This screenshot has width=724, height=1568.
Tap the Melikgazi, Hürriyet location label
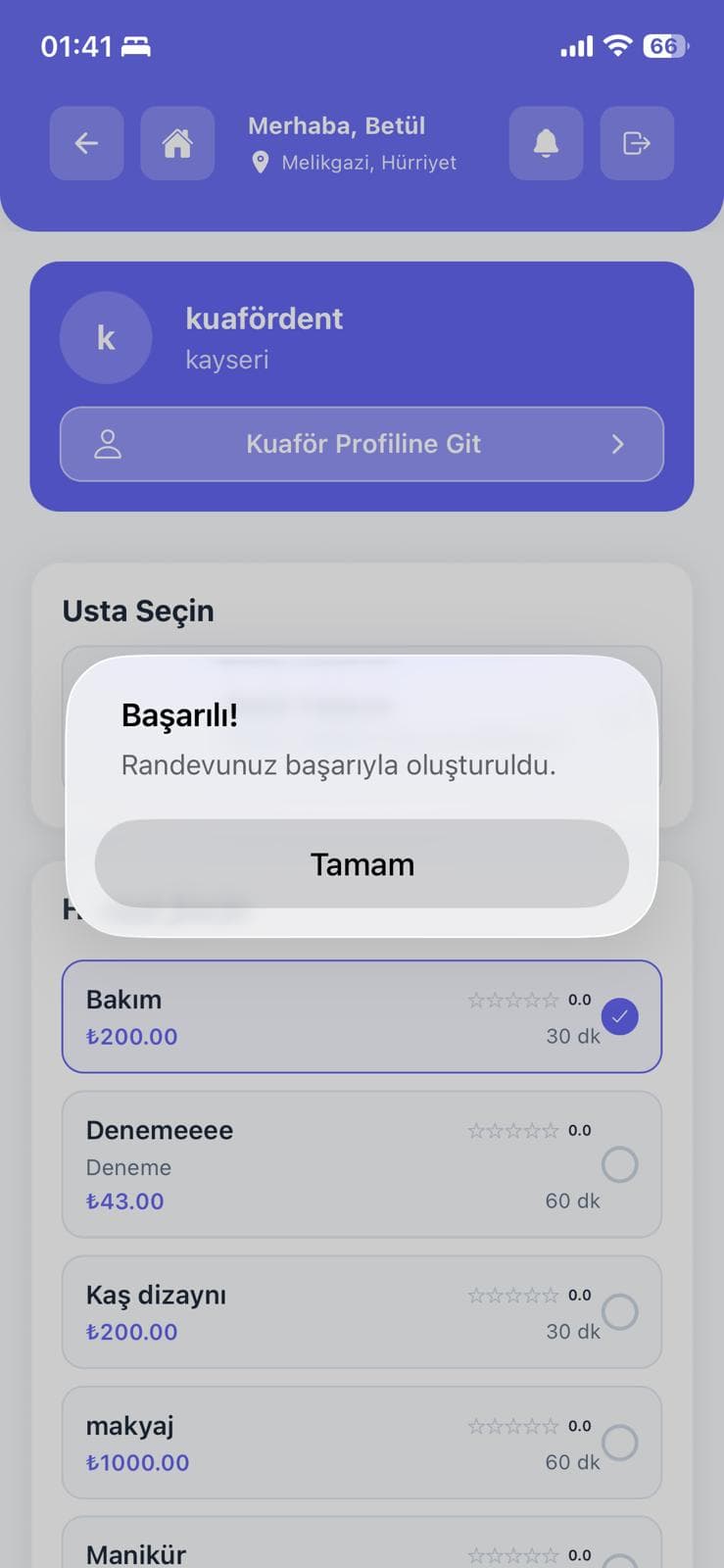point(369,162)
